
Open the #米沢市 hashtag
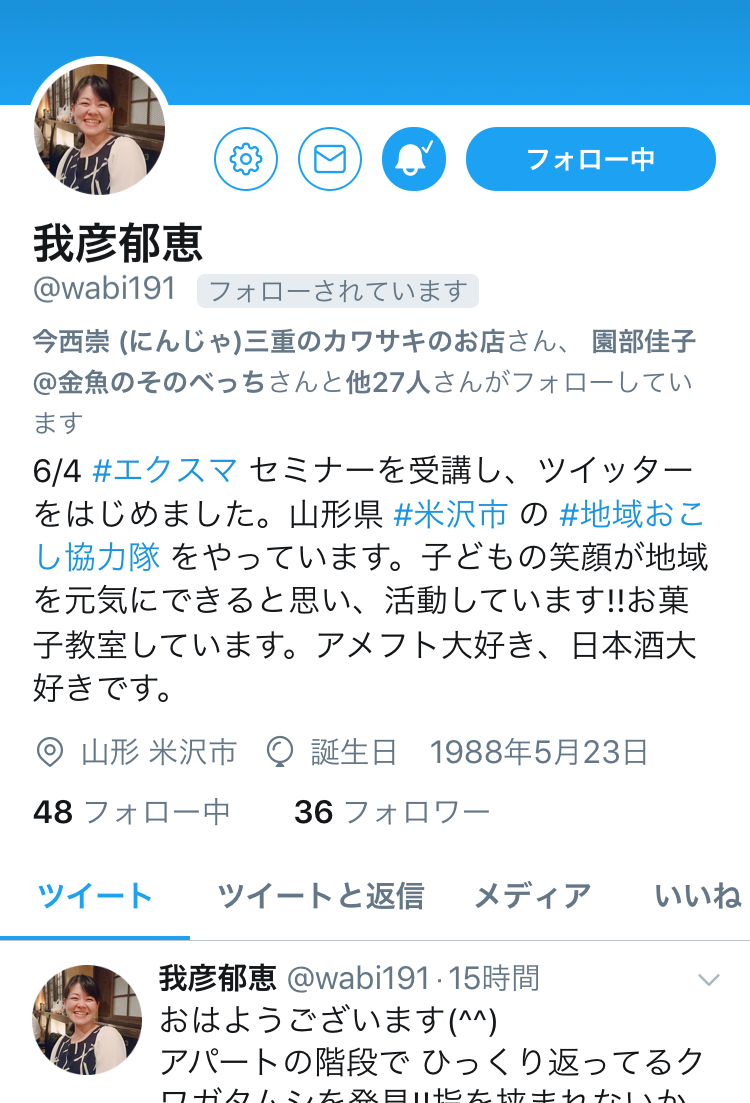click(x=451, y=513)
